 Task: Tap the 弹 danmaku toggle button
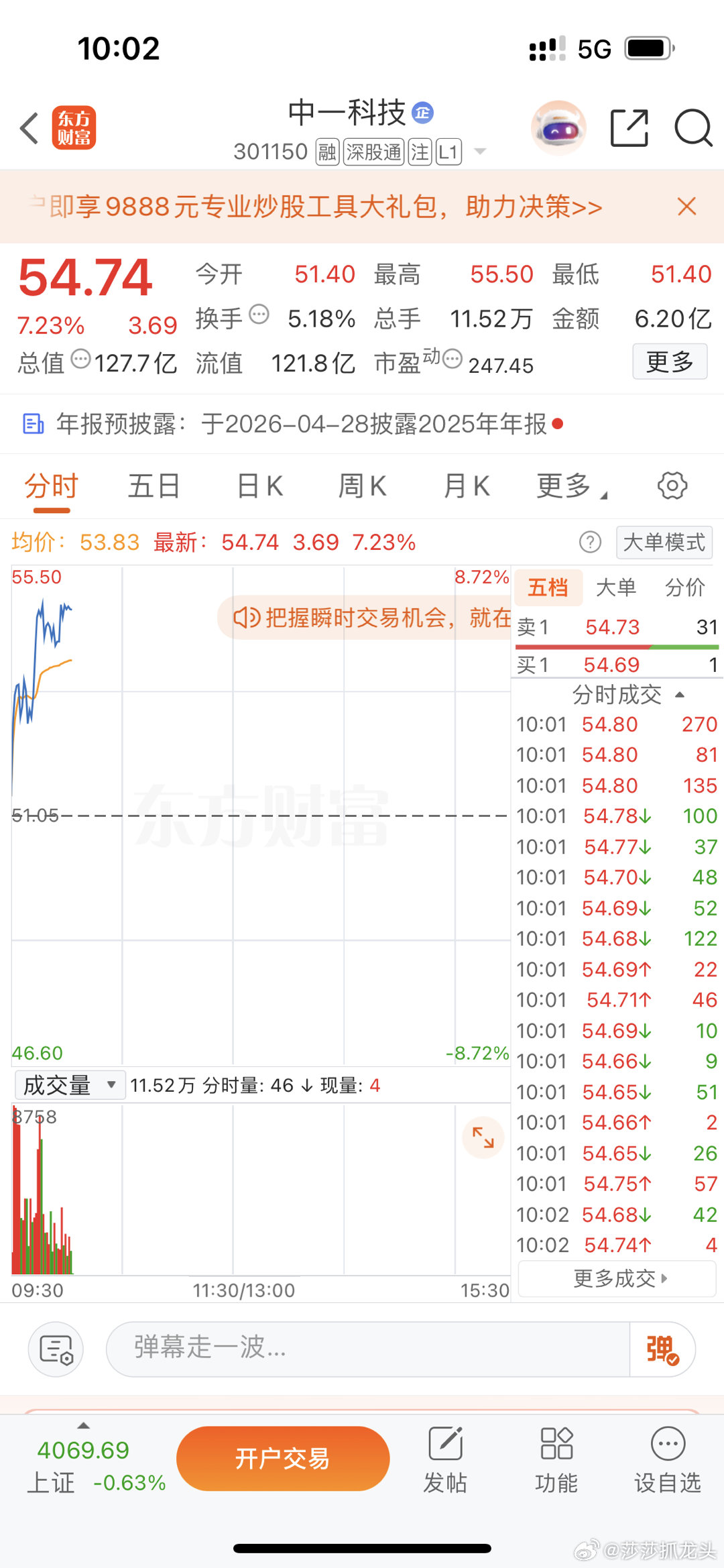[x=662, y=1349]
